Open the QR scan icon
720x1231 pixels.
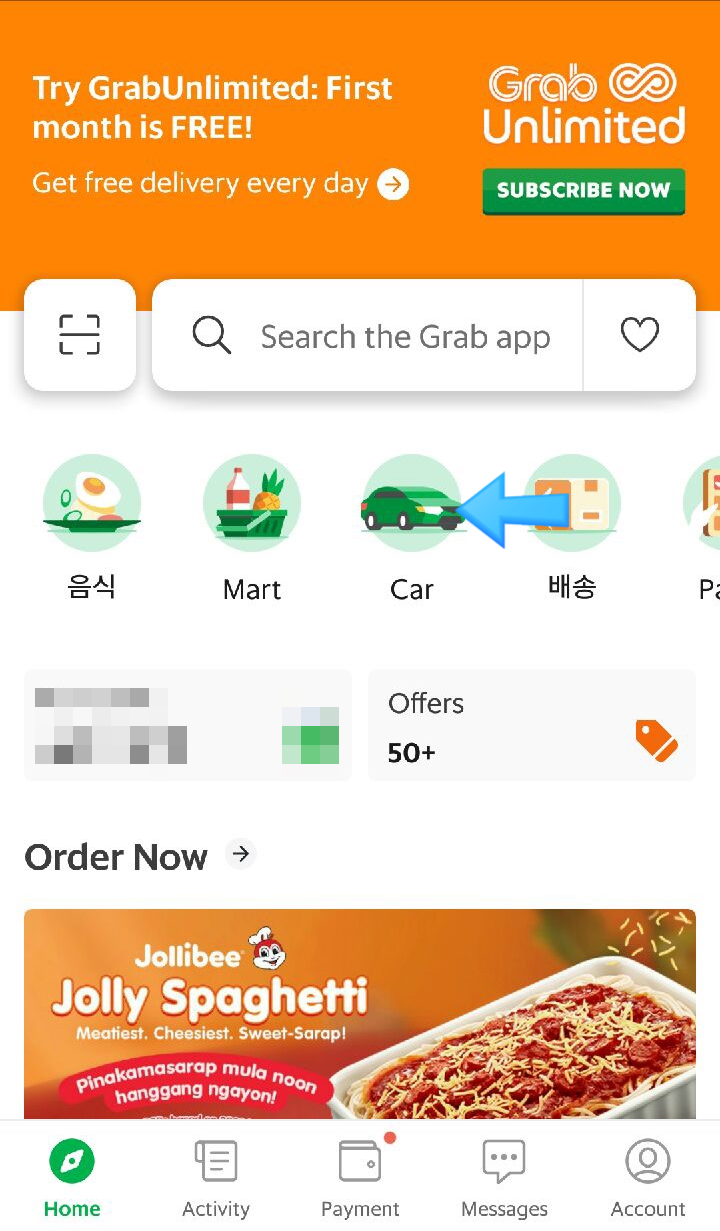pos(79,335)
